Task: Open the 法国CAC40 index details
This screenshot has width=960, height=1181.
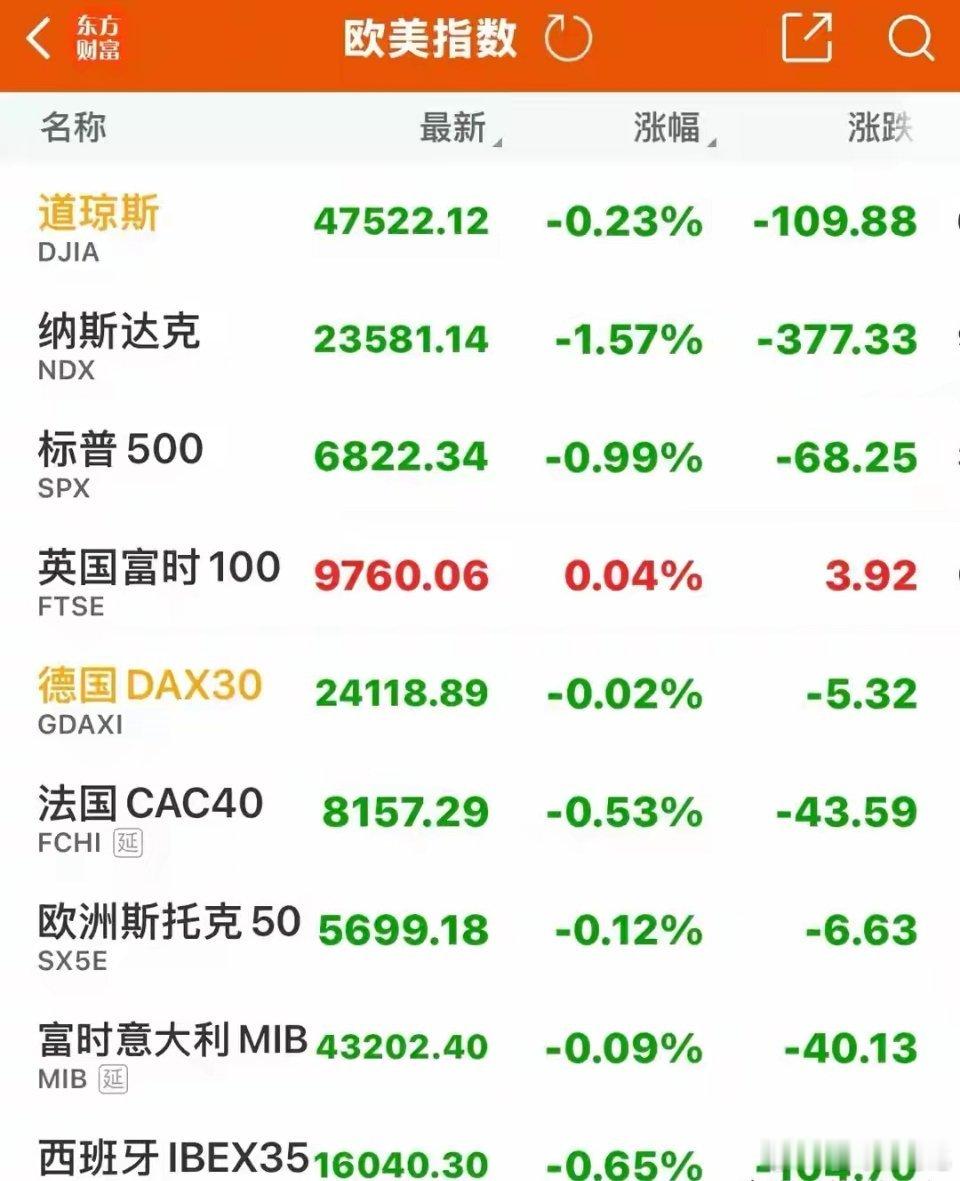Action: pos(400,815)
